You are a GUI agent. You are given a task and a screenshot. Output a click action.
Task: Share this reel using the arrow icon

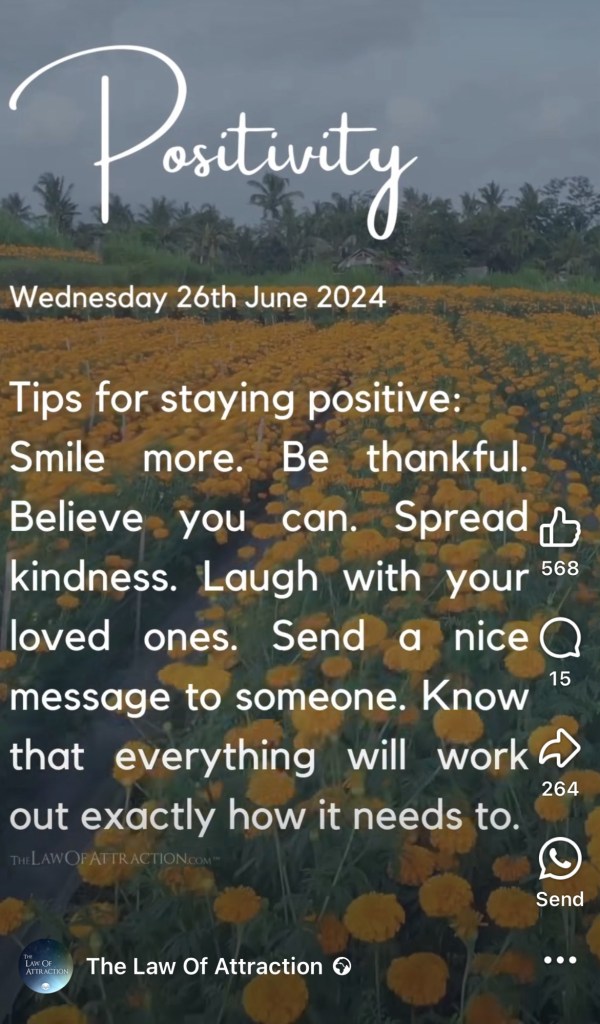[559, 747]
